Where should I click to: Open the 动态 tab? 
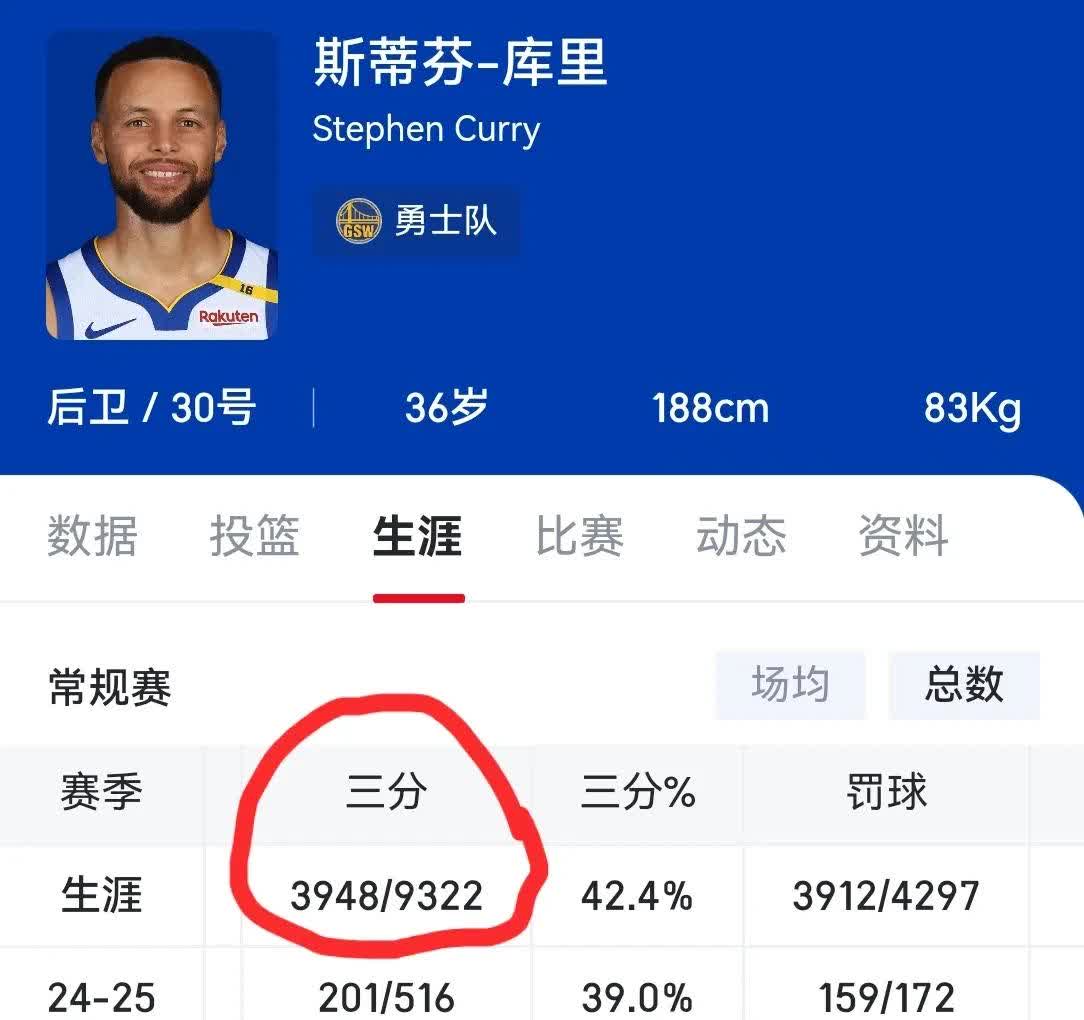click(x=741, y=536)
